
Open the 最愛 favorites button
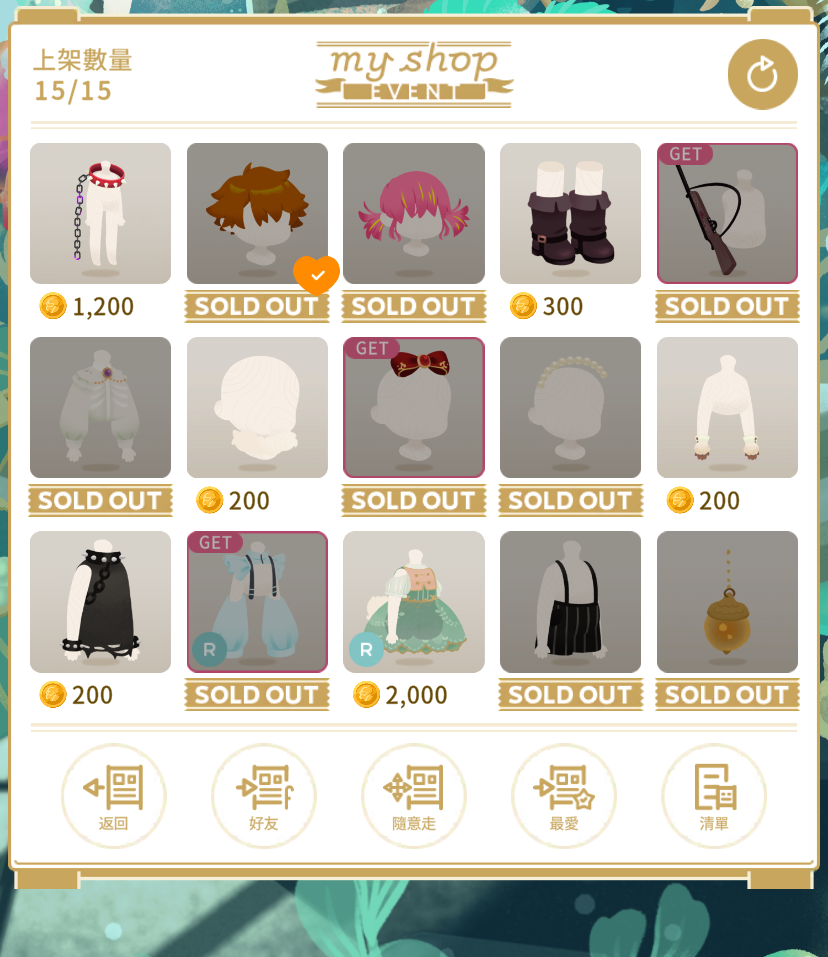[564, 796]
